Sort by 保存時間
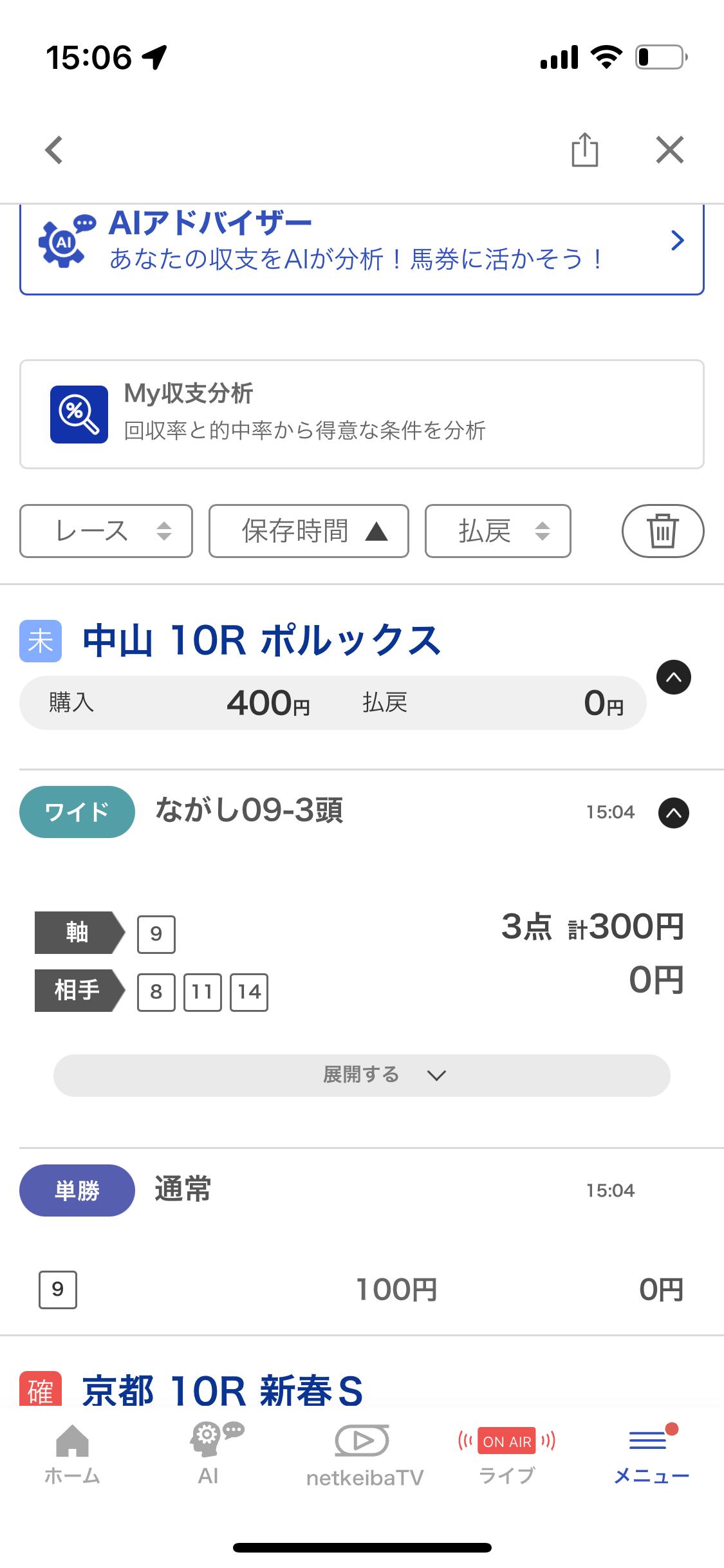The width and height of the screenshot is (724, 1568). pos(309,531)
